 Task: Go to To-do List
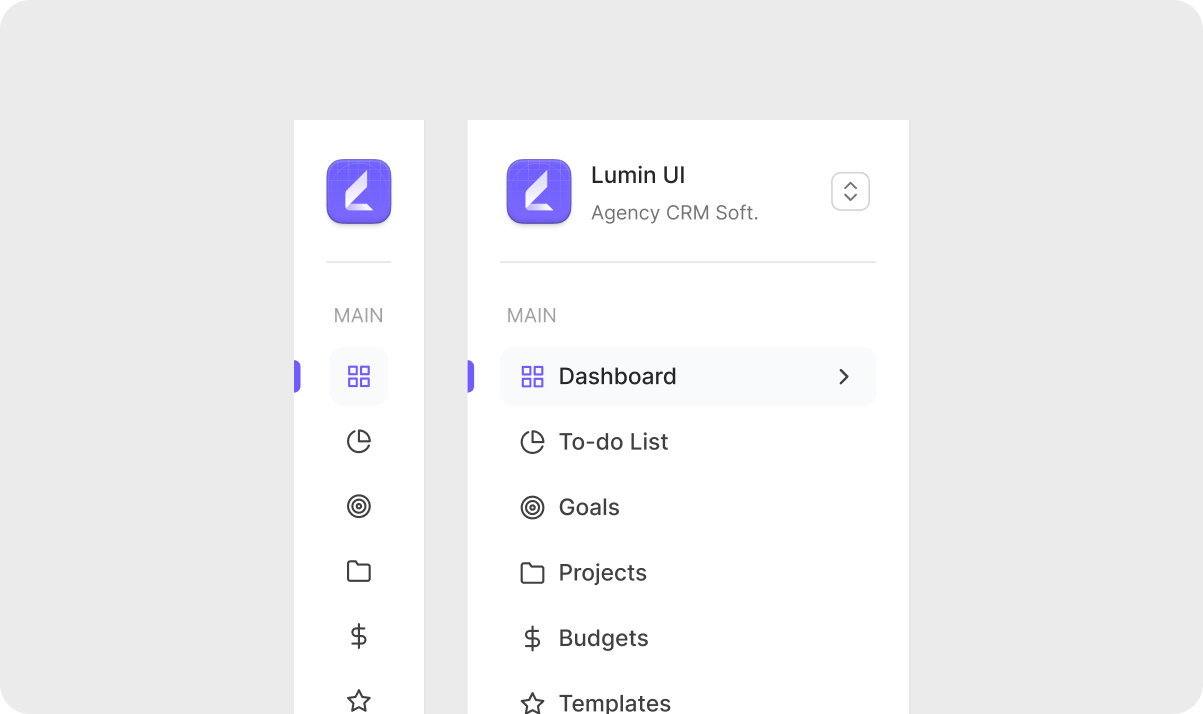(x=613, y=442)
